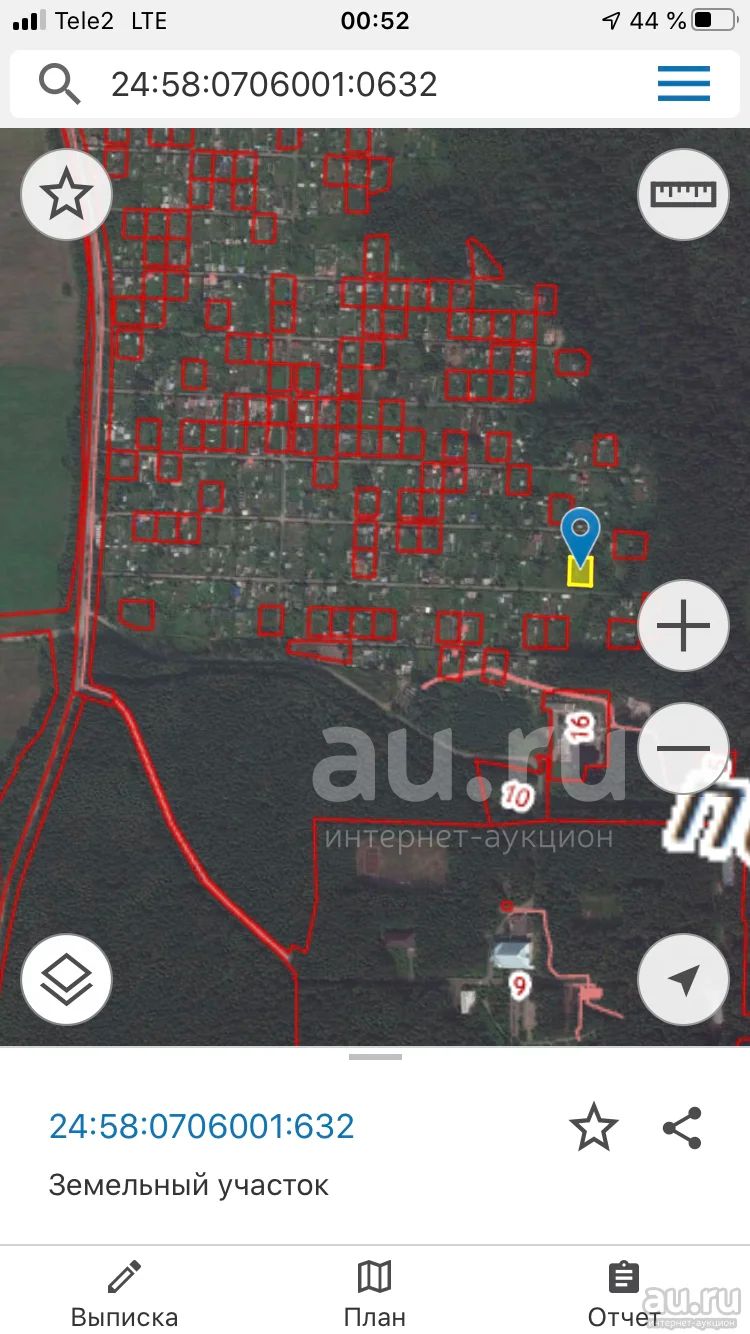Screen dimensions: 750x1334
Task: Share the land parcel info
Action: click(x=682, y=1127)
